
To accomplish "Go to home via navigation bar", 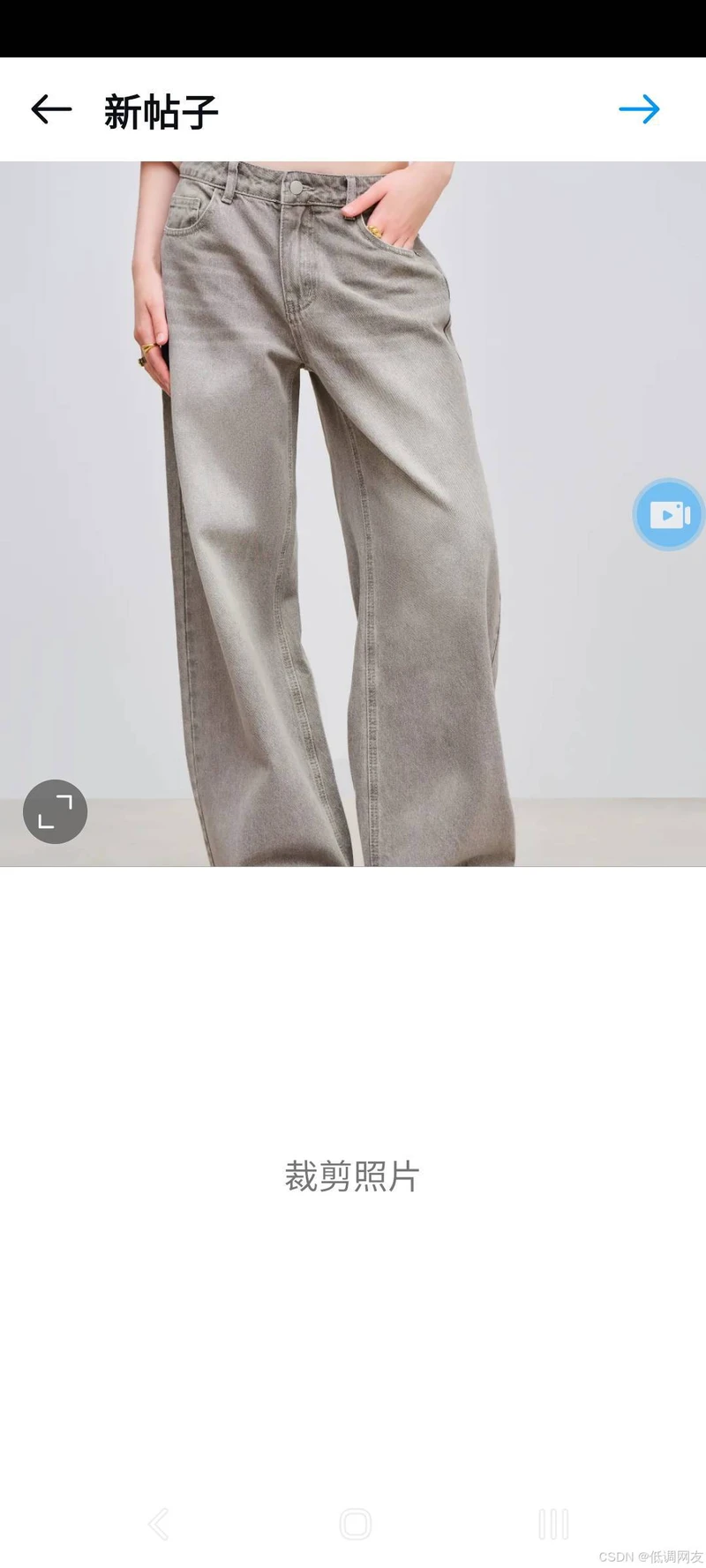I will [x=355, y=1523].
